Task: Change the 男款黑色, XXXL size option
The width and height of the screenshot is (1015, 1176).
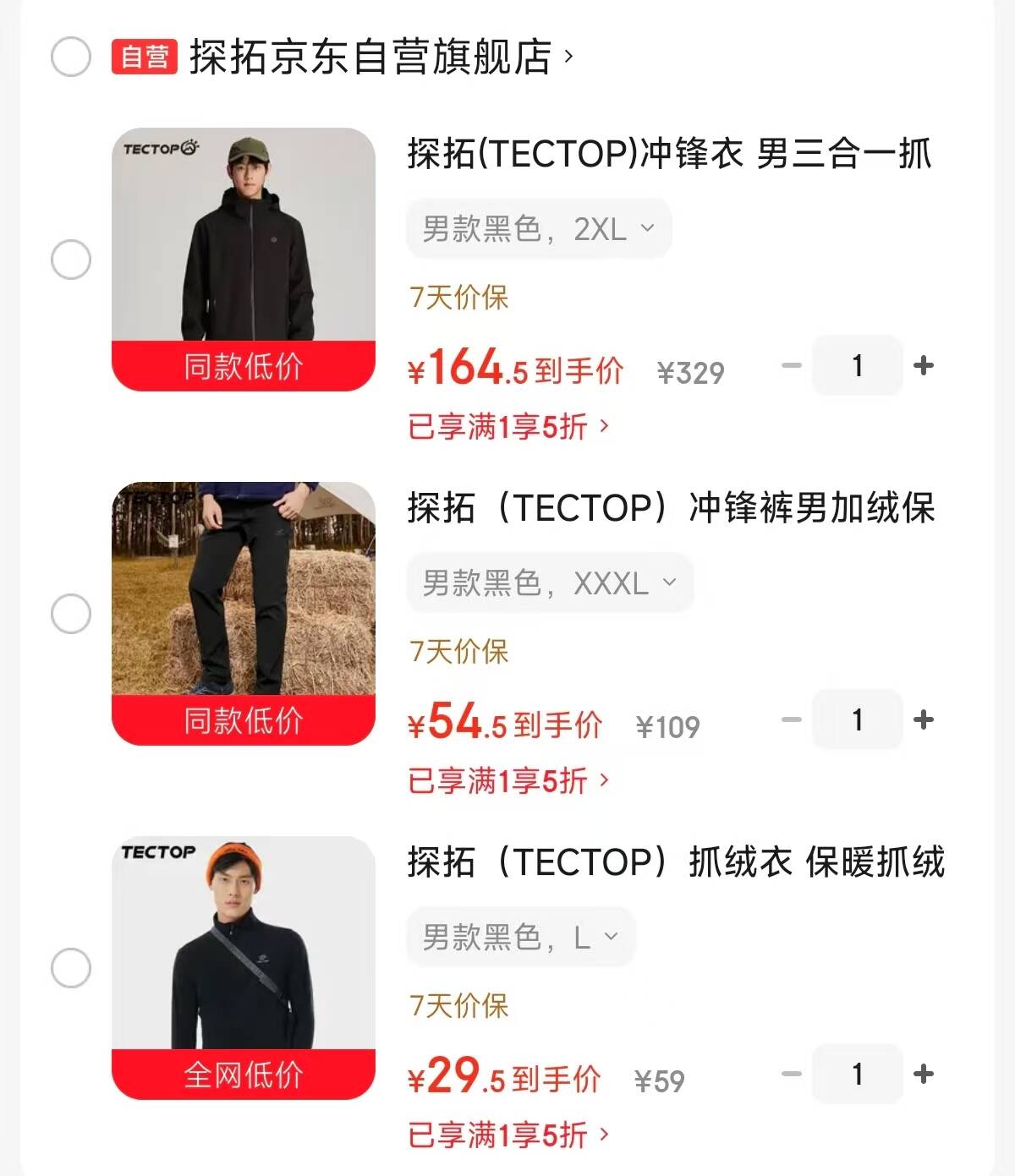Action: tap(550, 583)
